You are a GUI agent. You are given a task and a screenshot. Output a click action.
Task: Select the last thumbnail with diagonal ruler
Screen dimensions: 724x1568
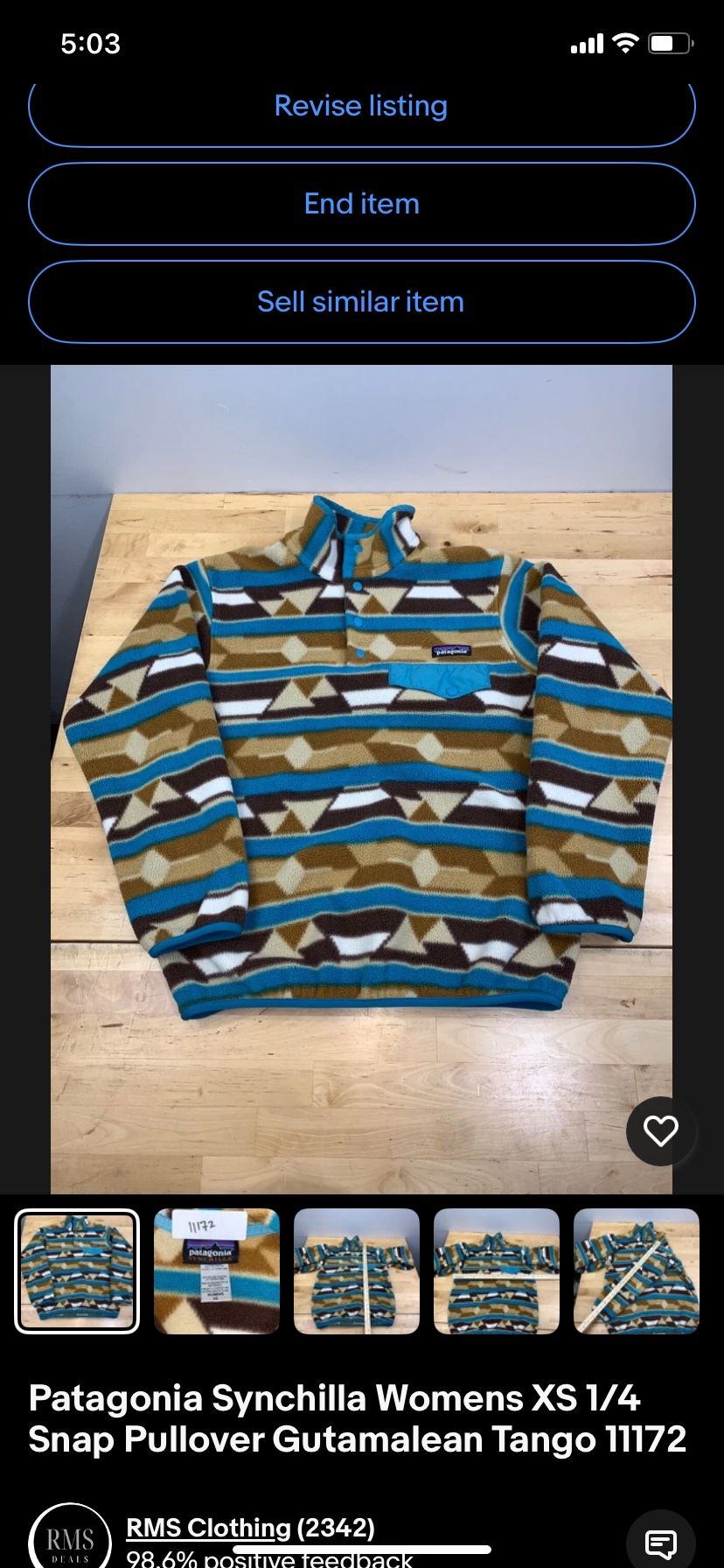(637, 1271)
